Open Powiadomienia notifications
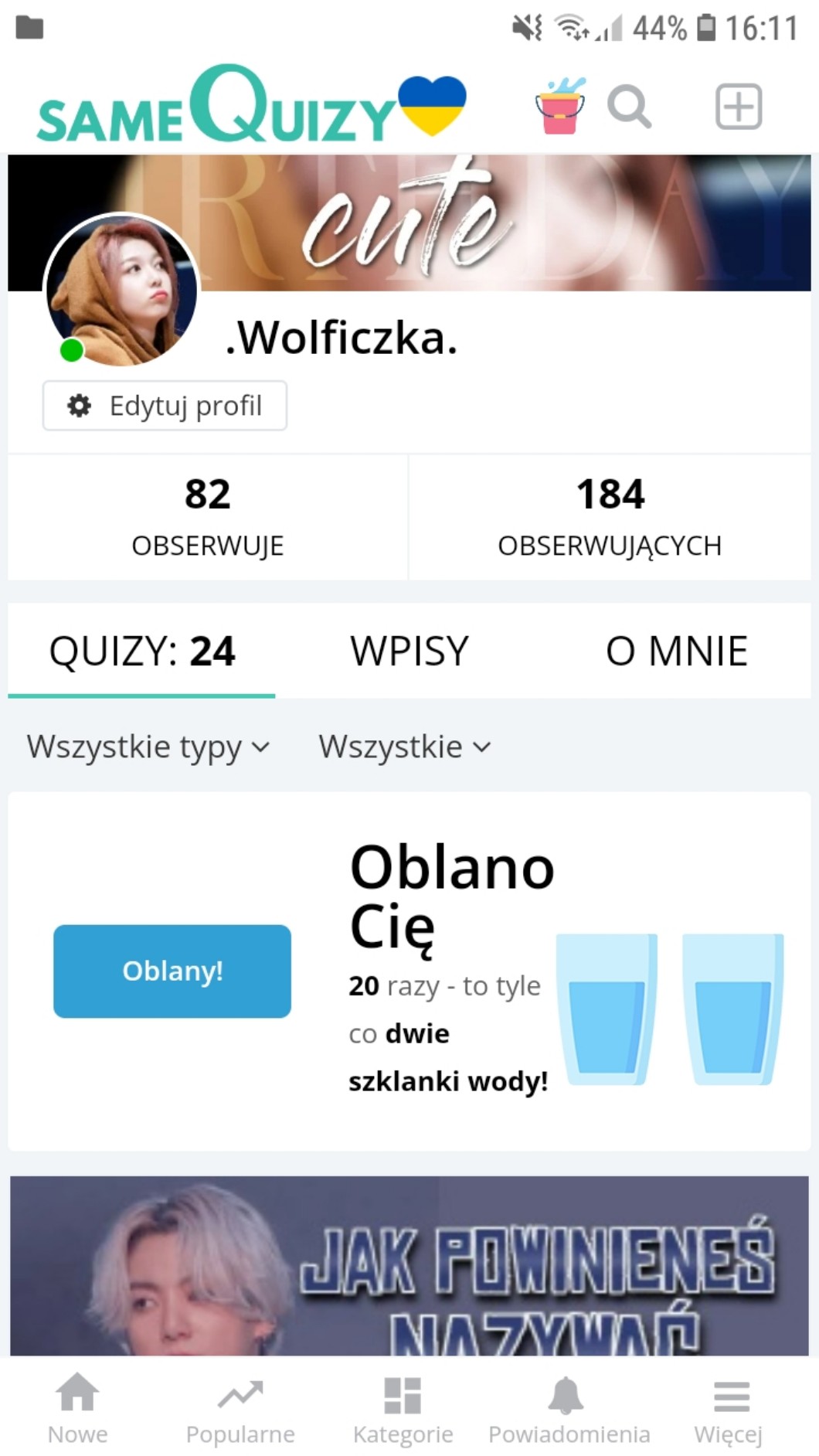Screen dimensions: 819x1456 coord(569,1410)
